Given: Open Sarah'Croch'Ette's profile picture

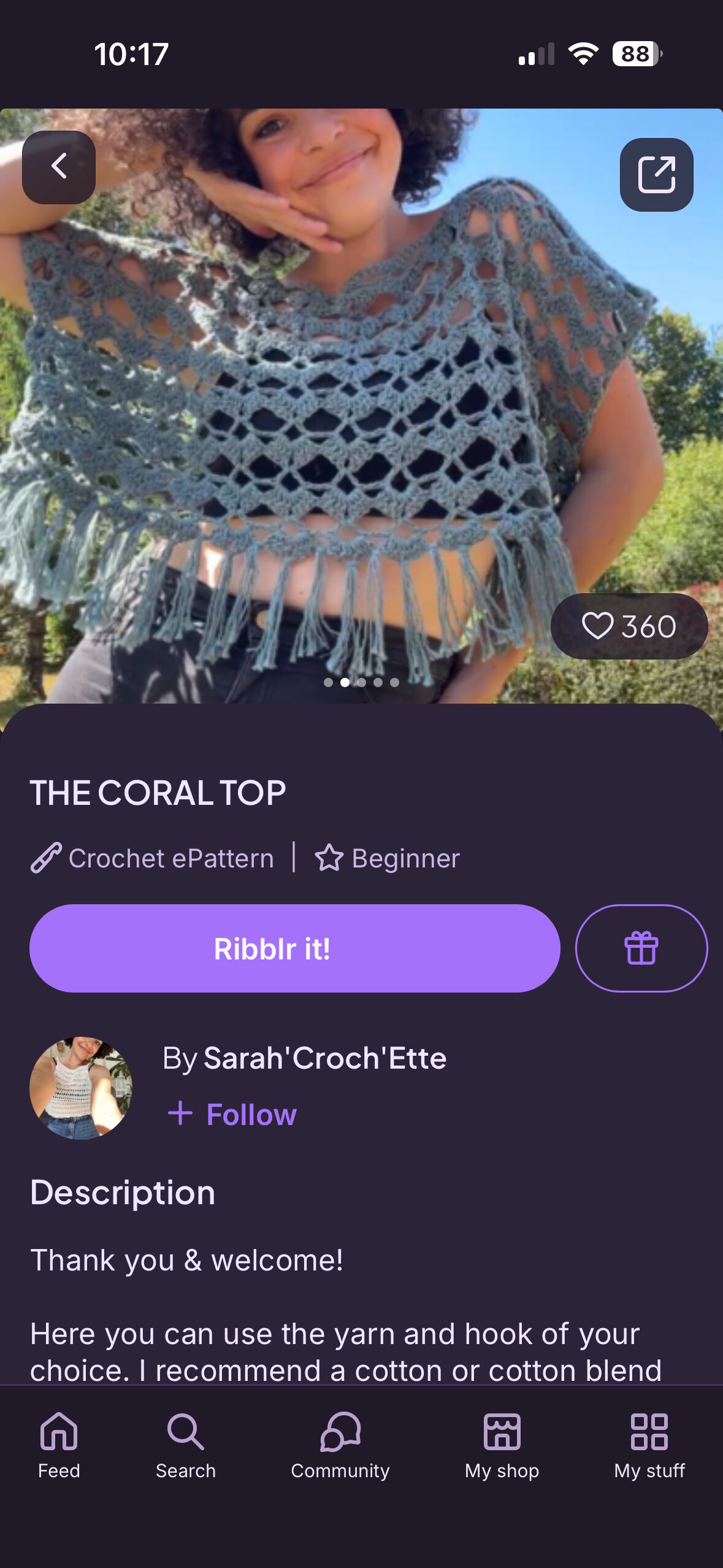Looking at the screenshot, I should point(81,1088).
